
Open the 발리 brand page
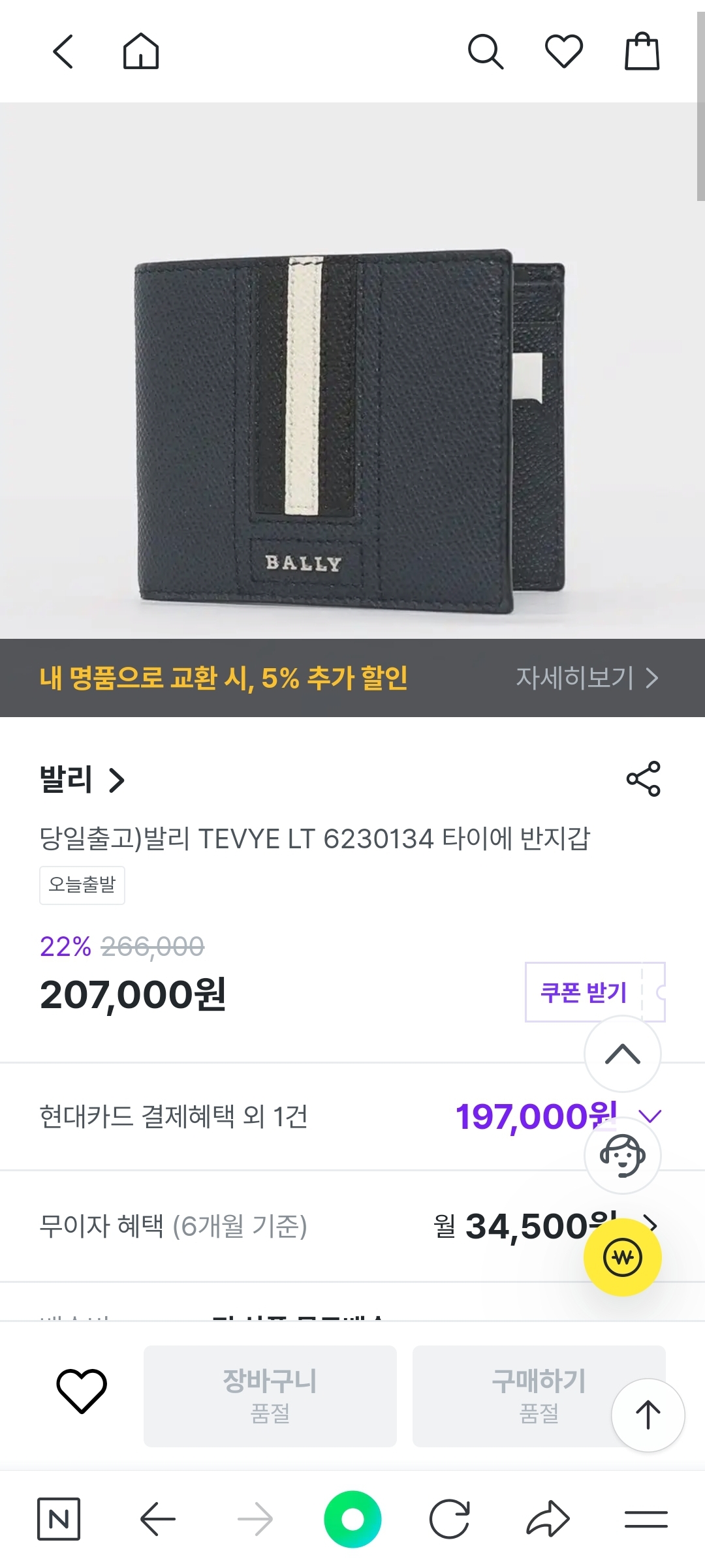pyautogui.click(x=82, y=780)
